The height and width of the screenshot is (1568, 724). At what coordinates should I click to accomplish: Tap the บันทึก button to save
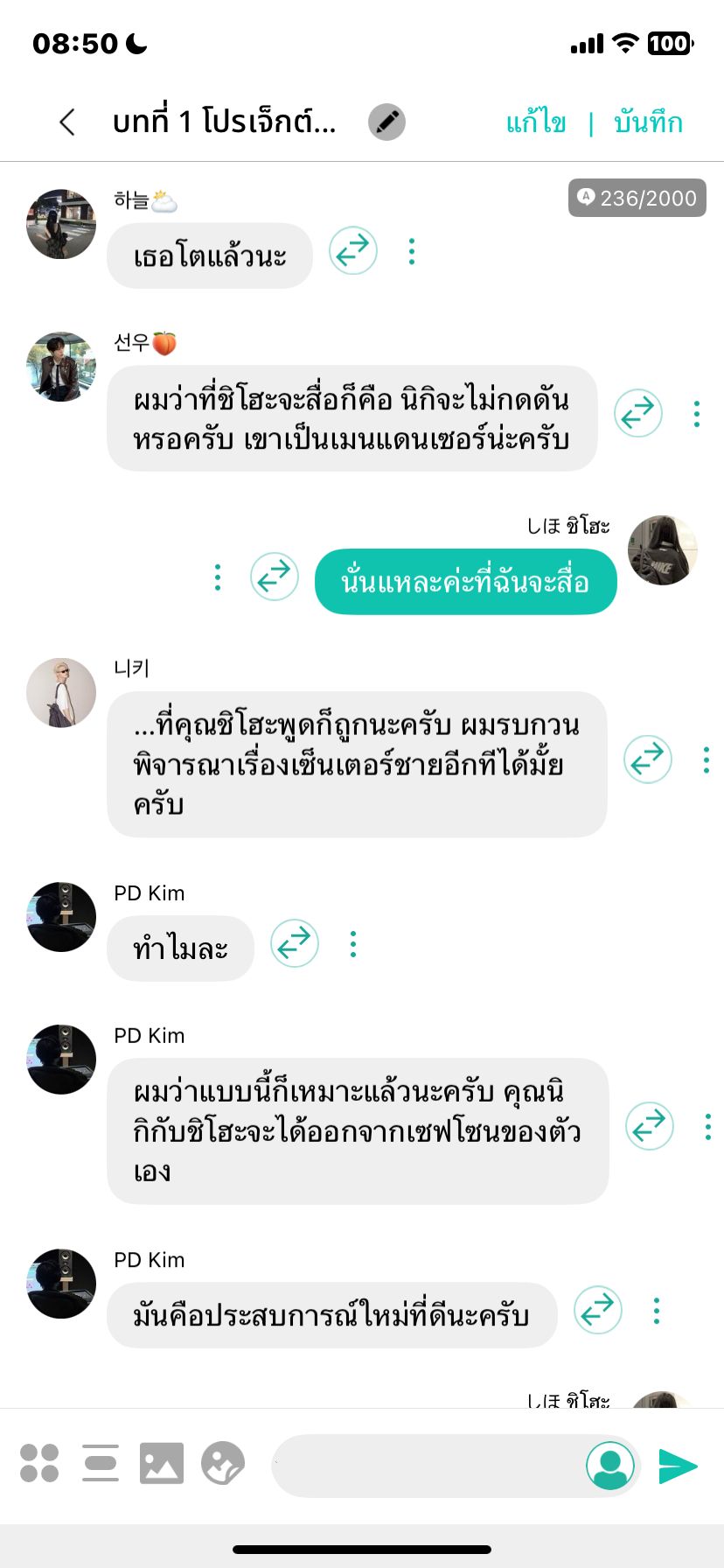pos(648,122)
